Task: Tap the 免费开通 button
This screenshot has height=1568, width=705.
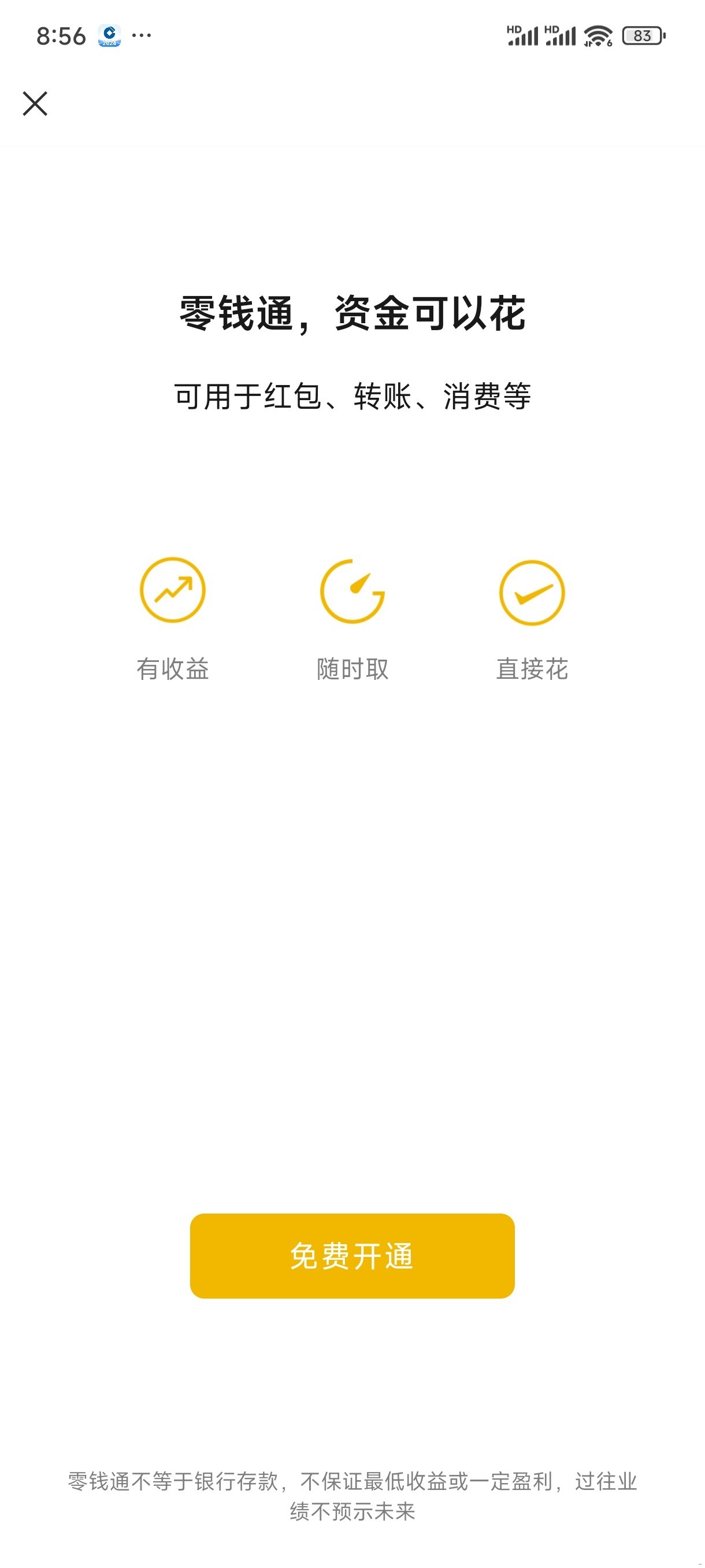Action: click(x=352, y=1256)
